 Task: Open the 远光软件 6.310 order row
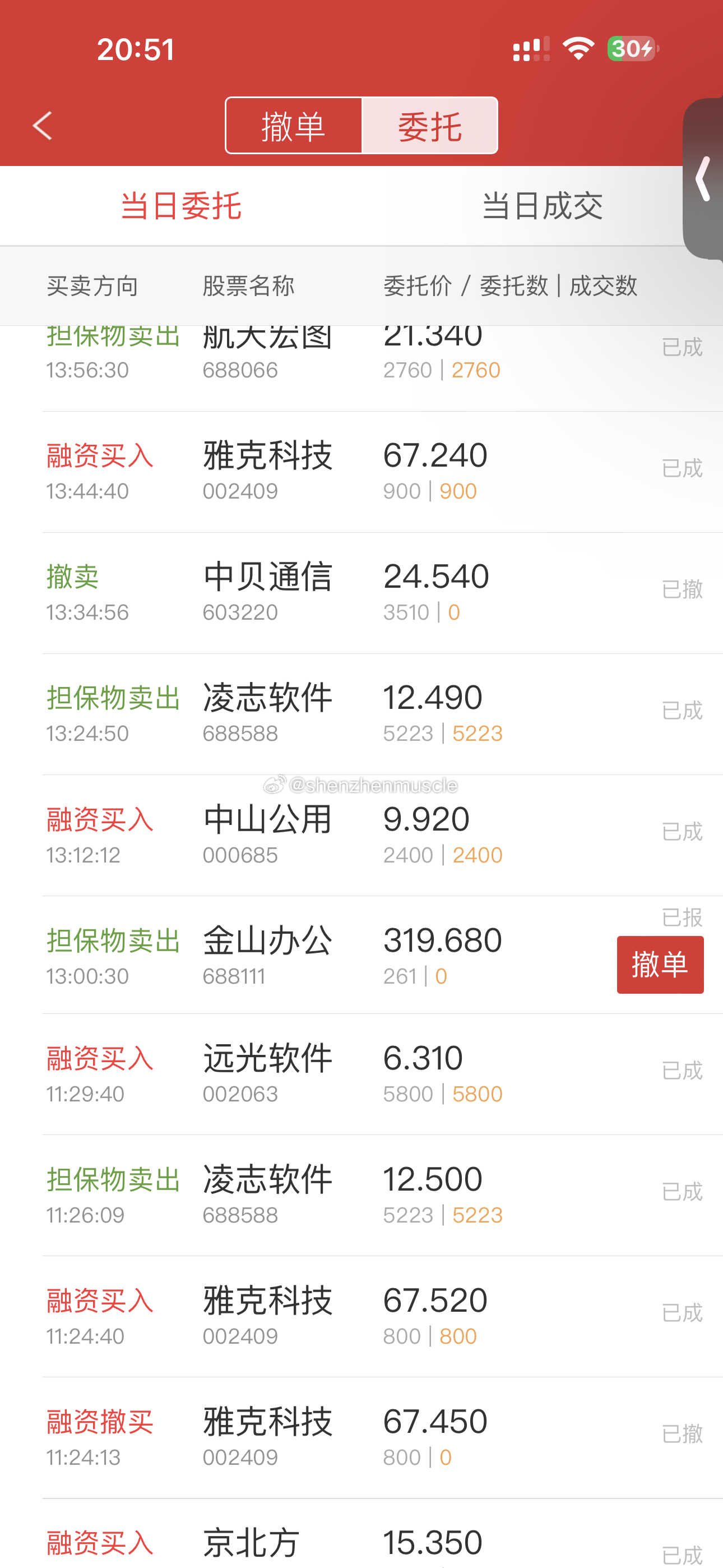tap(383, 1074)
